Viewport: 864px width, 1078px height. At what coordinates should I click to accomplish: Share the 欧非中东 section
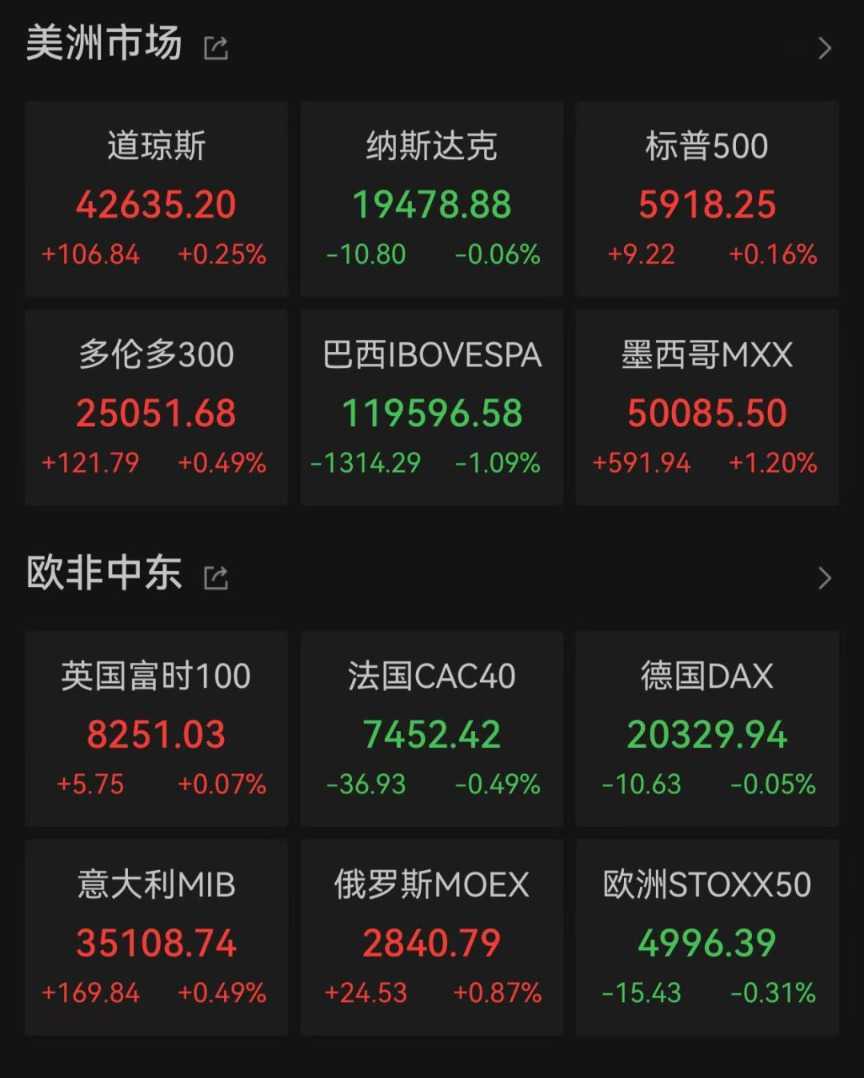[216, 577]
